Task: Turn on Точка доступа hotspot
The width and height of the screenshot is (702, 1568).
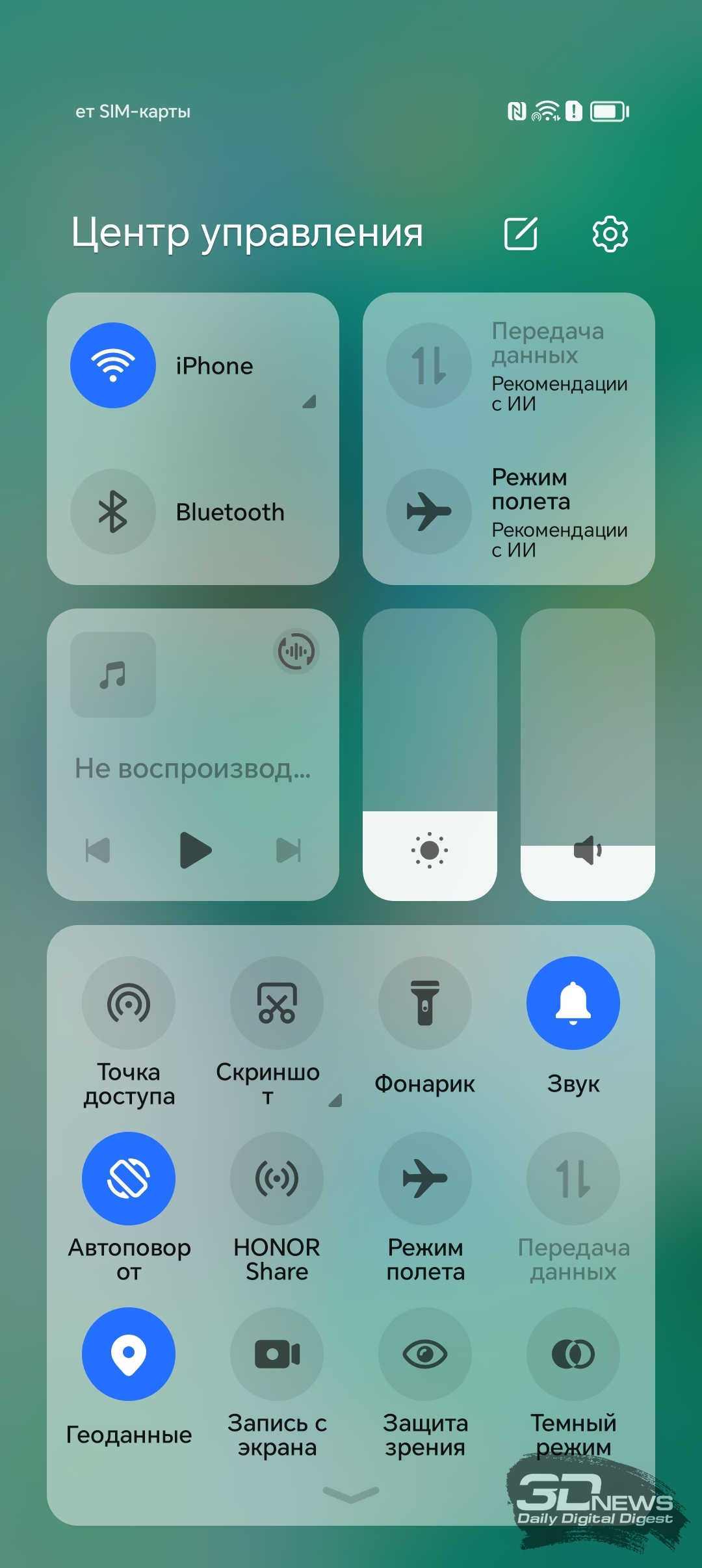Action: [x=129, y=1003]
